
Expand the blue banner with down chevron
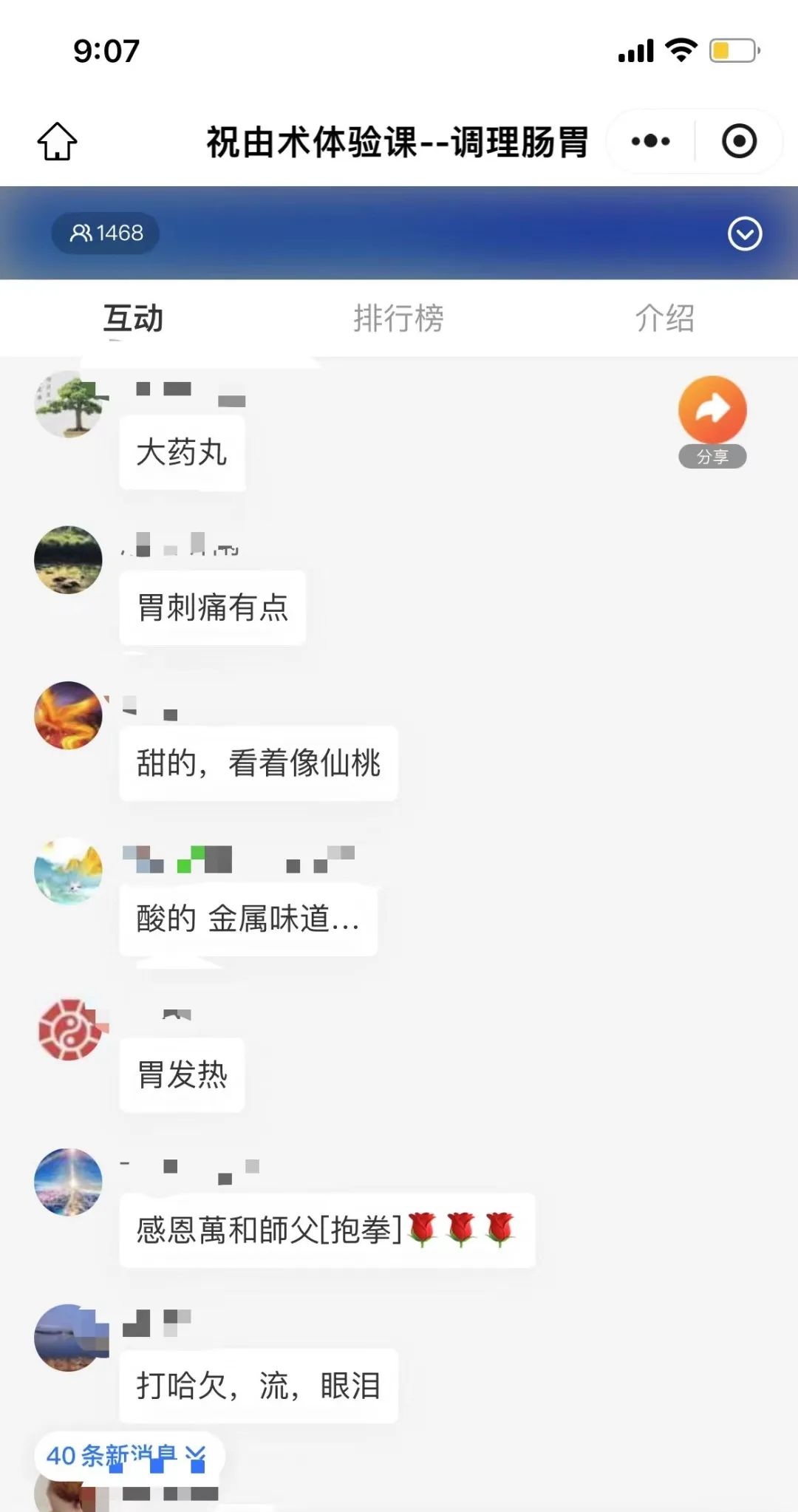tap(744, 234)
